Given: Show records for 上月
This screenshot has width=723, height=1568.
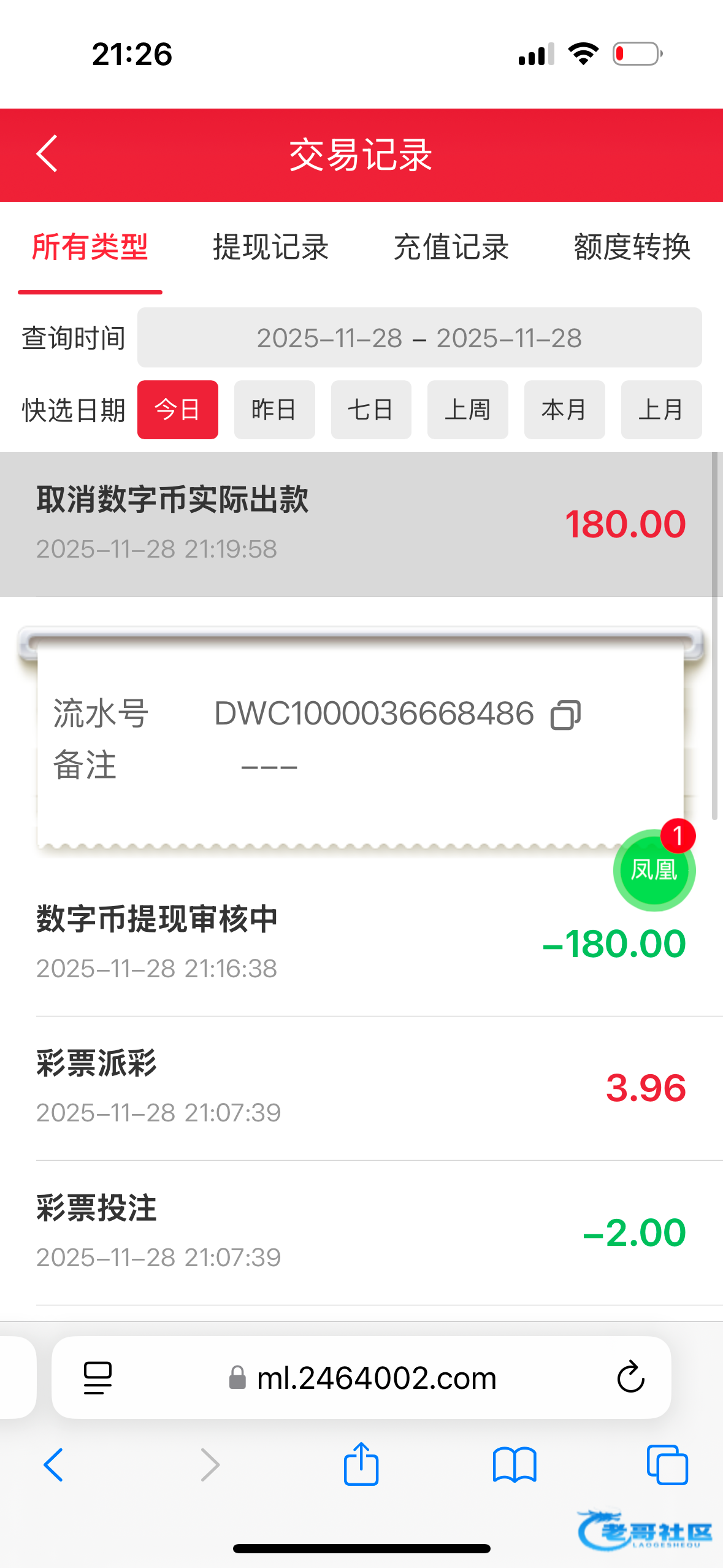Looking at the screenshot, I should tap(660, 410).
